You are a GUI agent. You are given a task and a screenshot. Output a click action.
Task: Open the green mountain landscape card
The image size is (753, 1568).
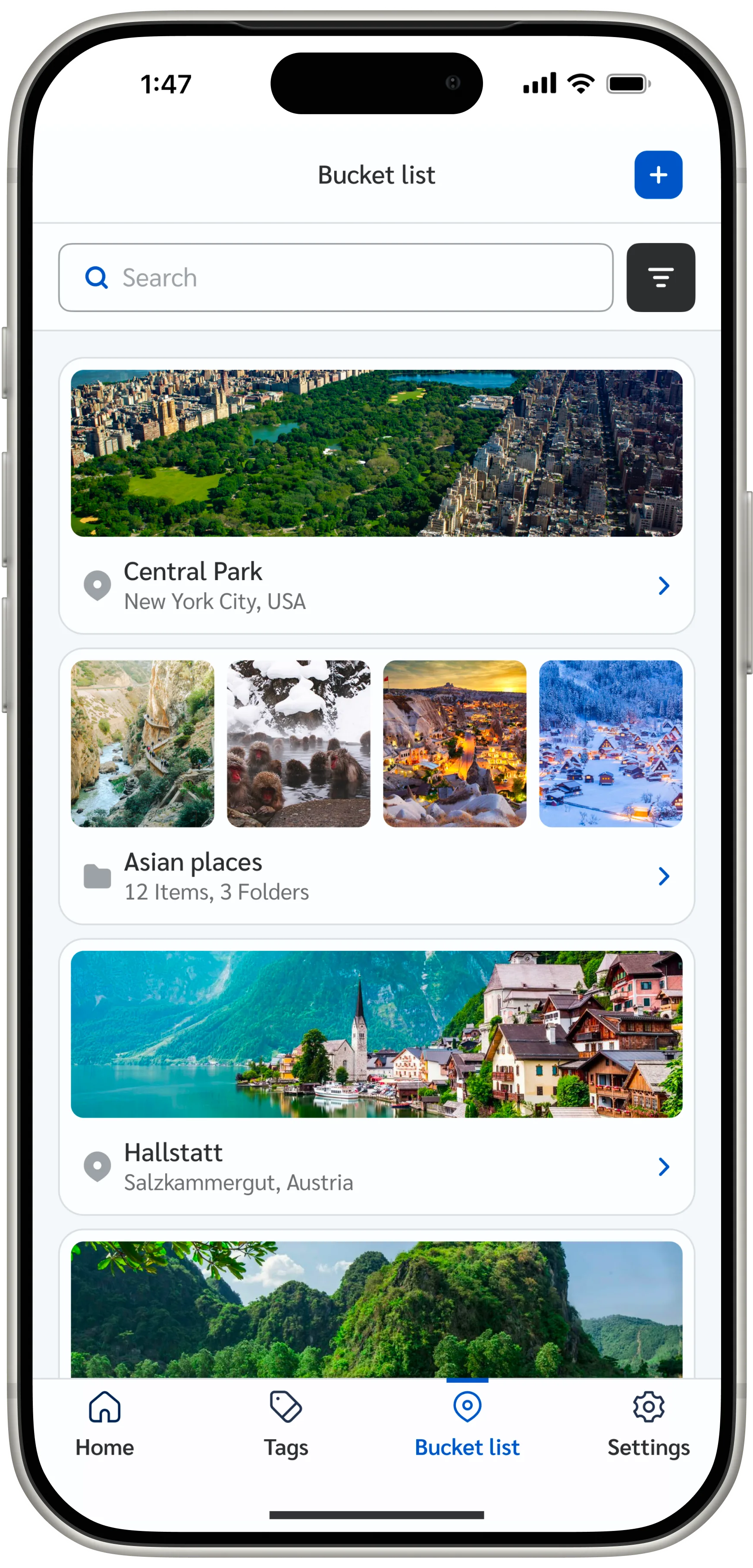click(x=376, y=1304)
